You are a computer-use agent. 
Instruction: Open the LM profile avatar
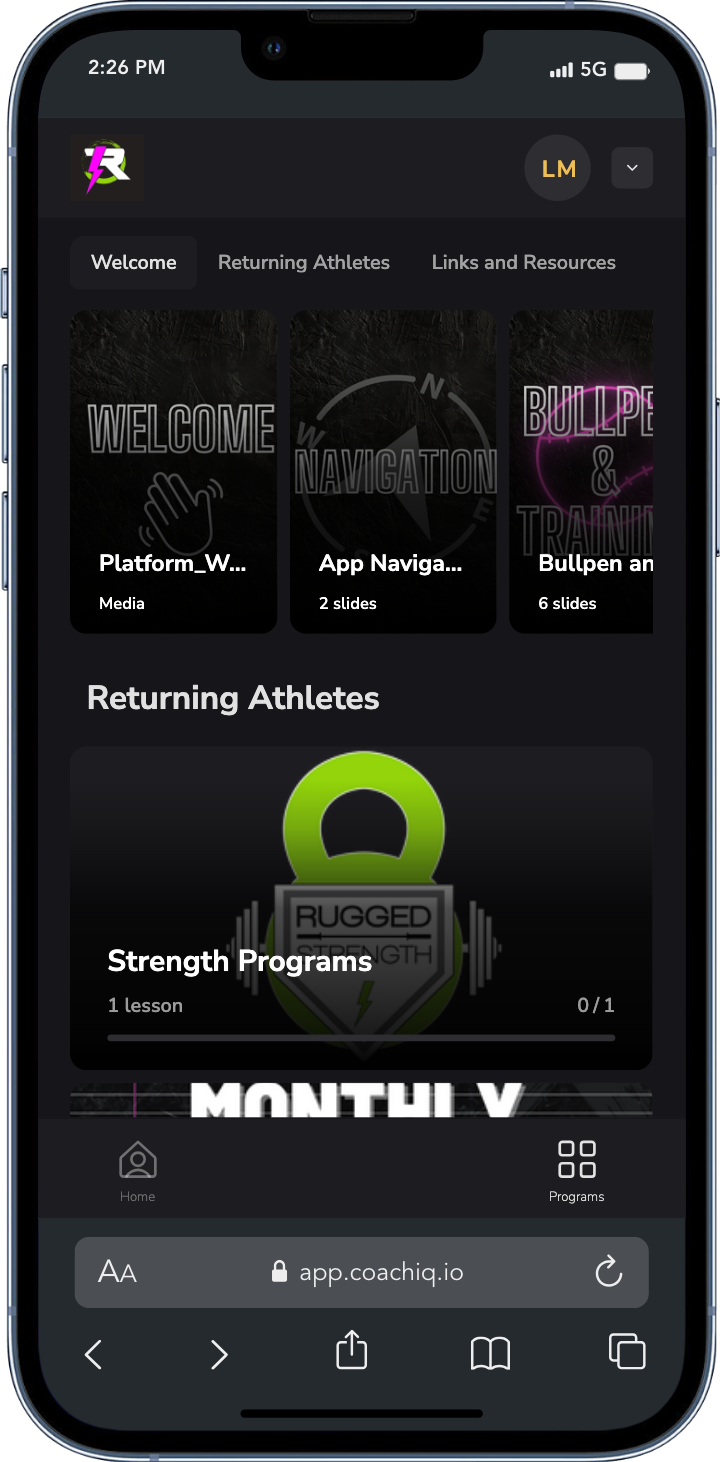pos(558,168)
